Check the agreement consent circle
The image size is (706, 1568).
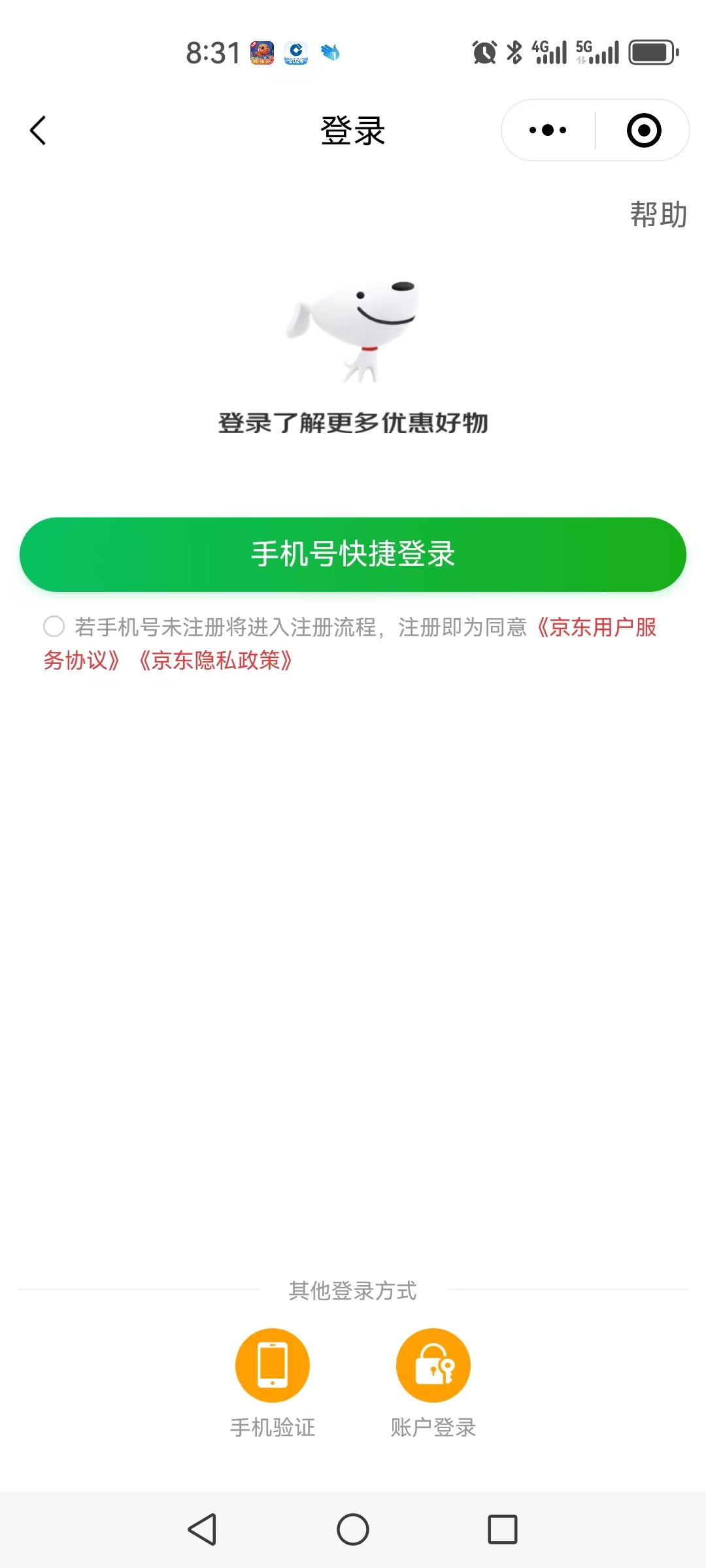54,627
